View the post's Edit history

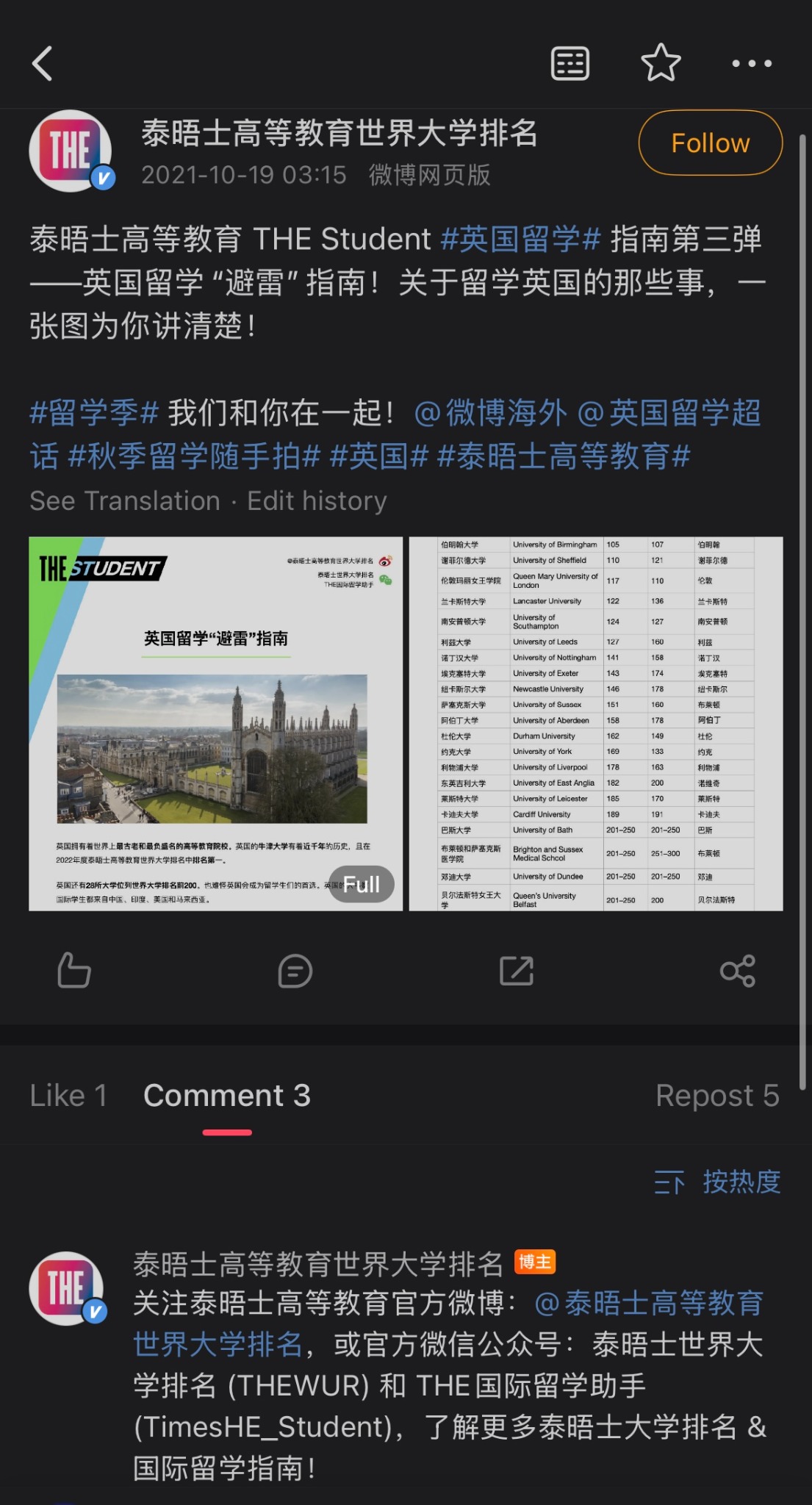pyautogui.click(x=317, y=501)
